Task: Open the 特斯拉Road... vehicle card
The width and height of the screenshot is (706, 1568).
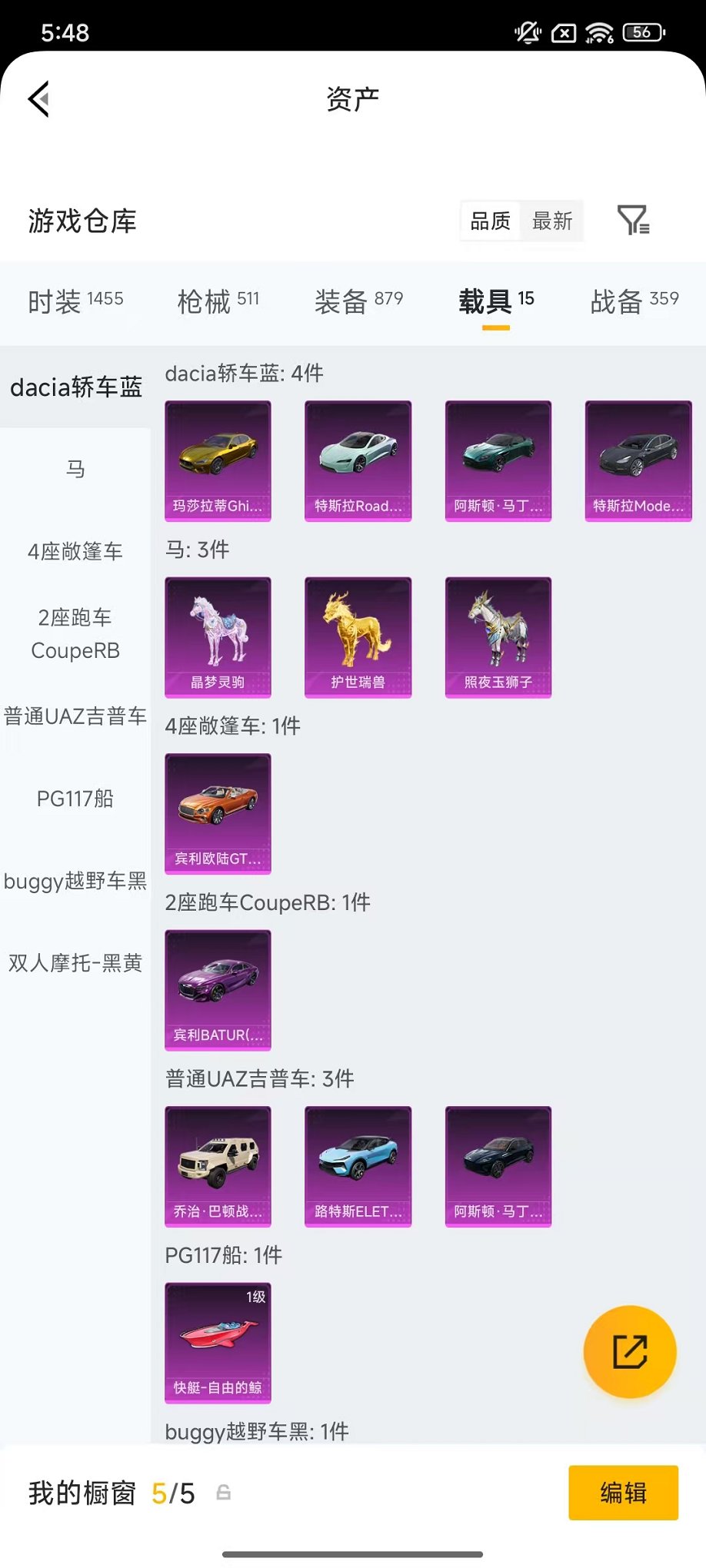Action: 358,460
